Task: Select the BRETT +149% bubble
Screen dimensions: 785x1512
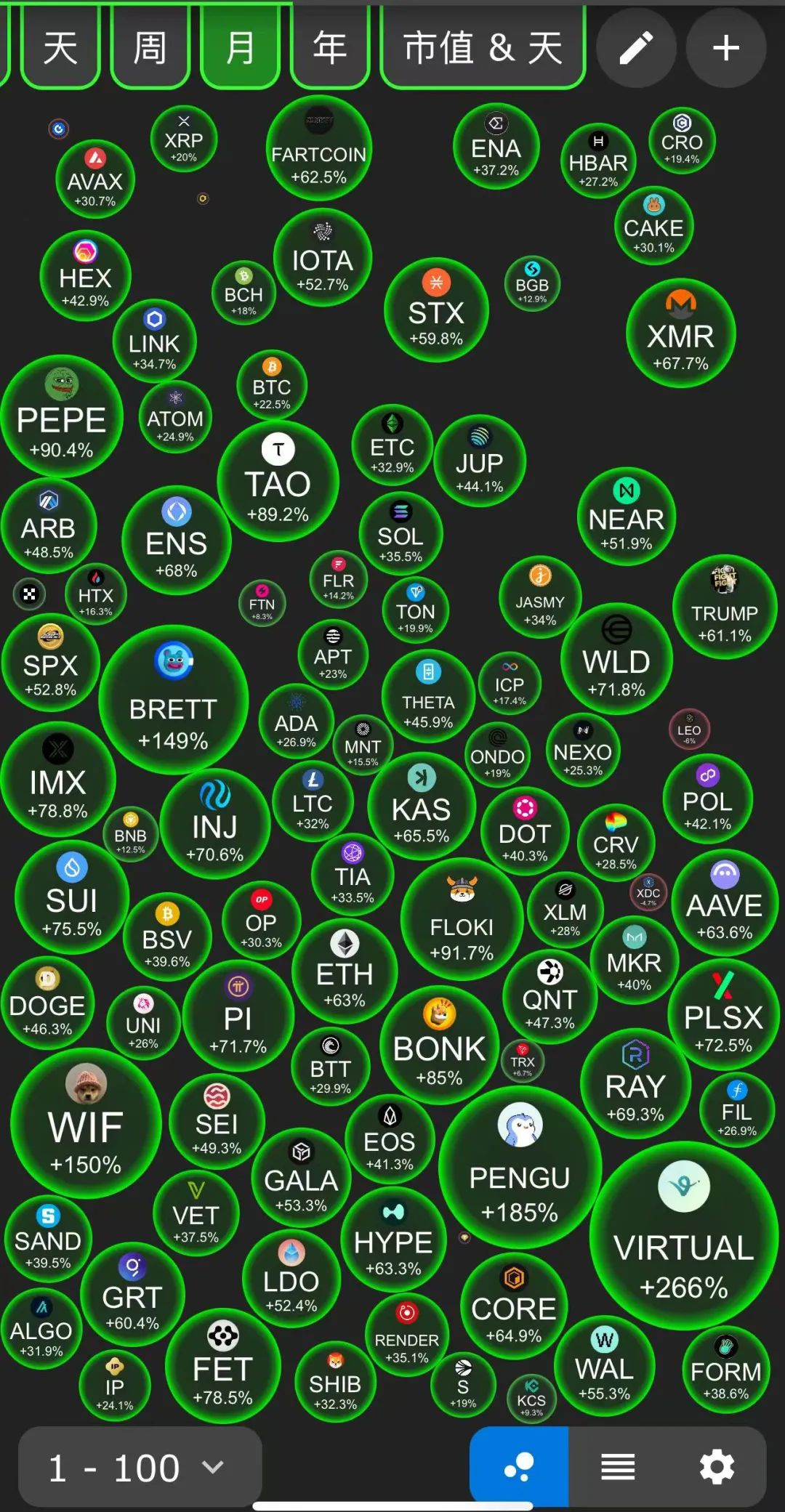Action: point(173,701)
